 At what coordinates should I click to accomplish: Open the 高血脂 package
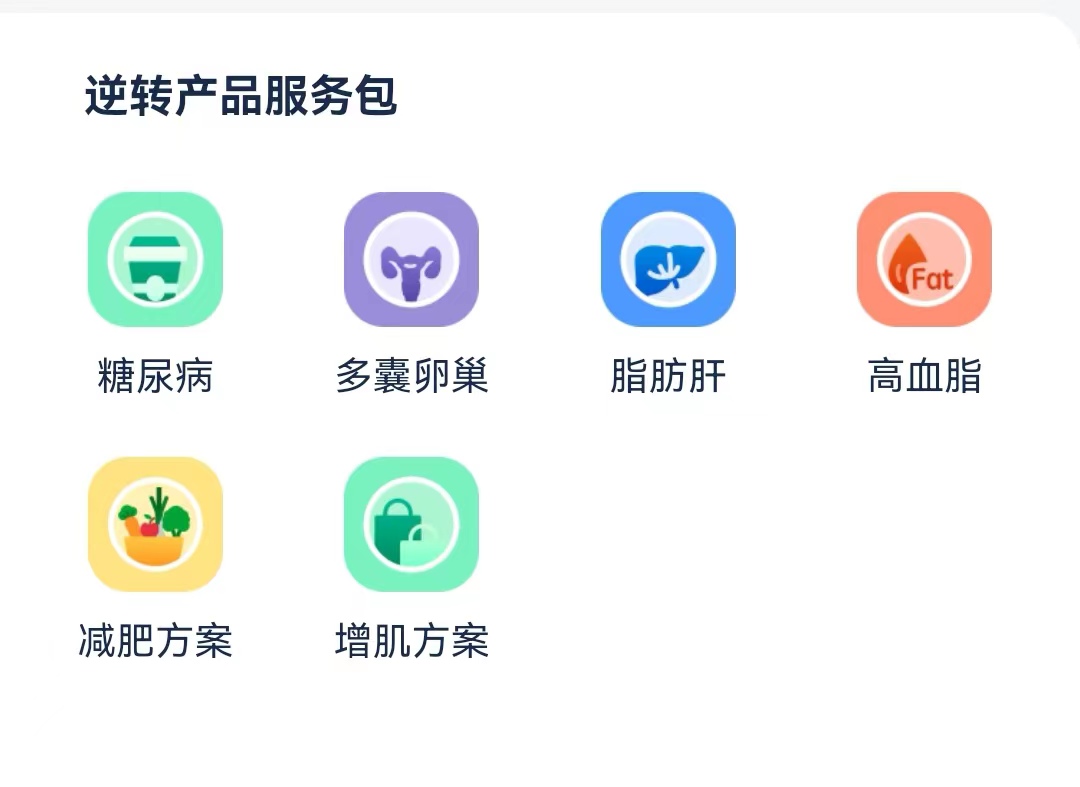pos(924,260)
